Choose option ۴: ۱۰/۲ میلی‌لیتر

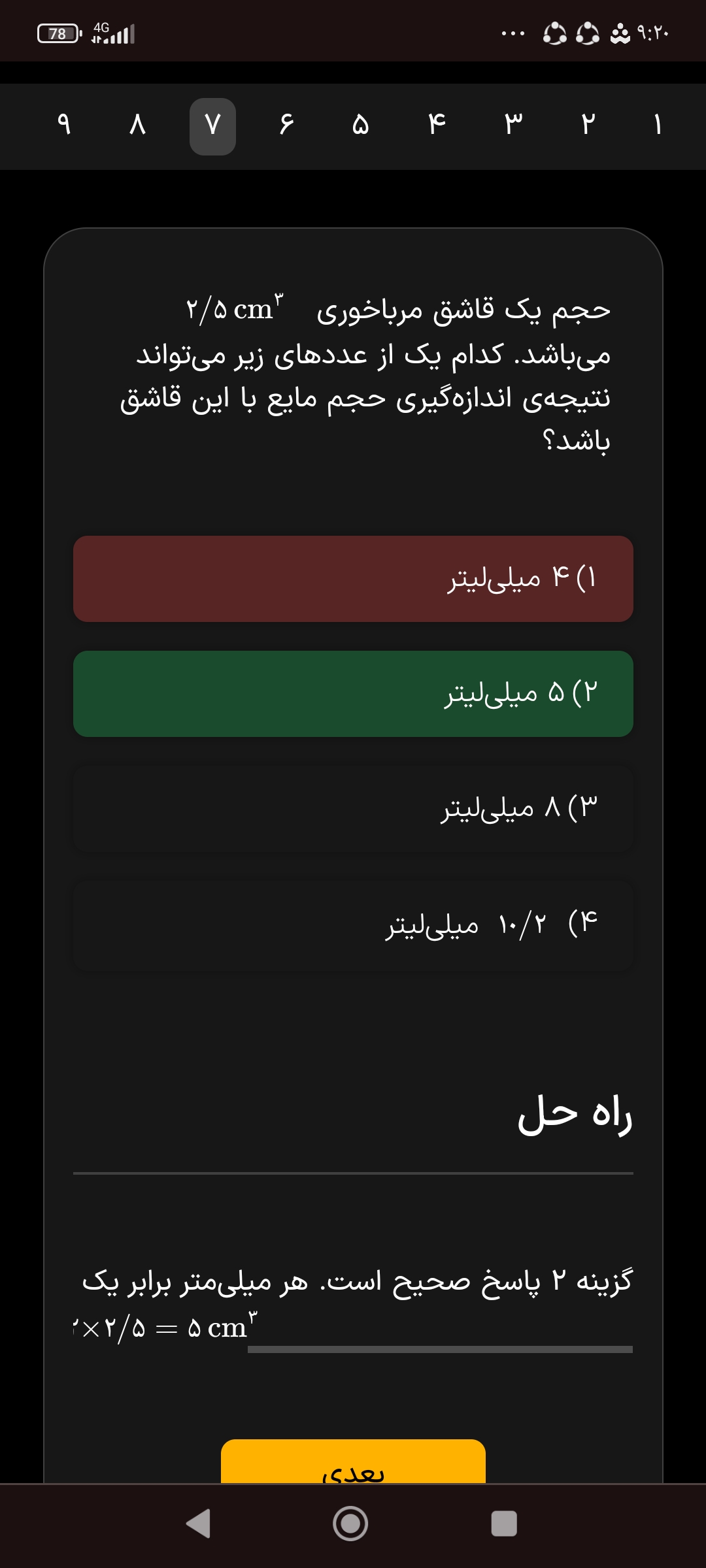click(x=353, y=925)
